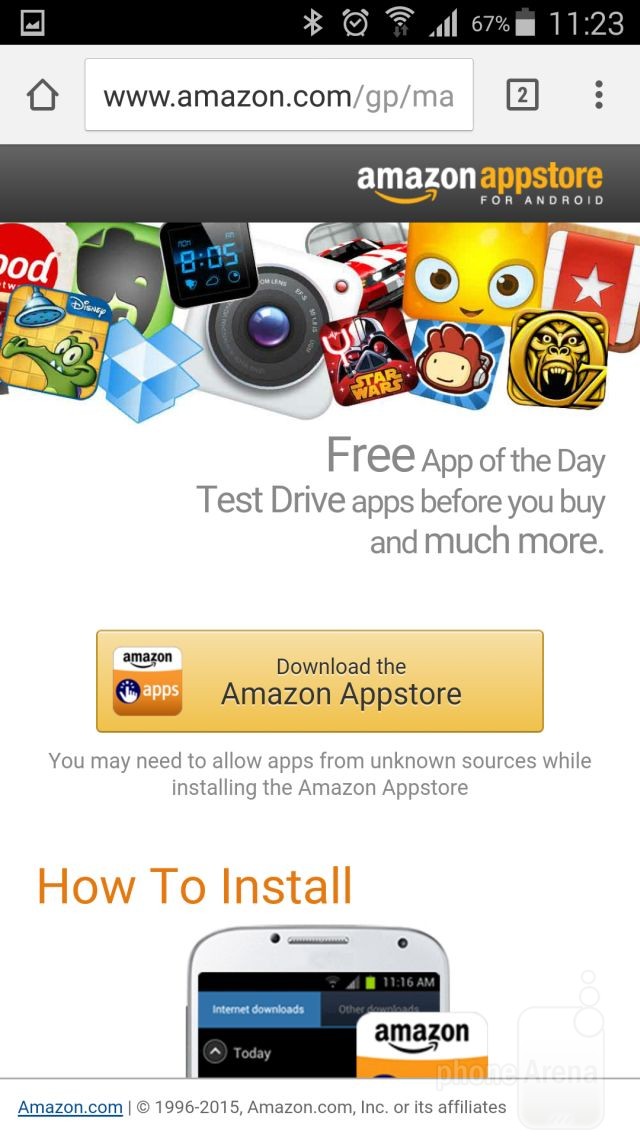Edit the amazon.com URL address bar
This screenshot has height=1138, width=640.
(278, 96)
